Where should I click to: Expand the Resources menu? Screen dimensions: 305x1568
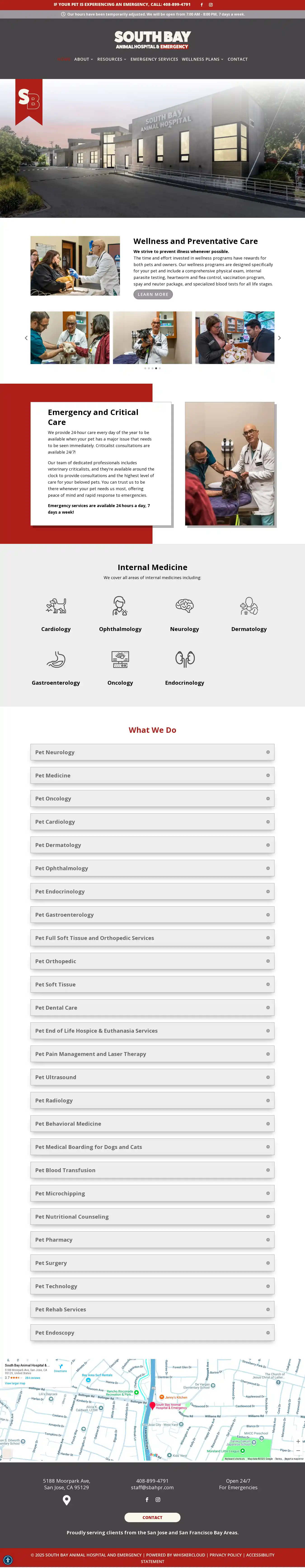coord(111,59)
